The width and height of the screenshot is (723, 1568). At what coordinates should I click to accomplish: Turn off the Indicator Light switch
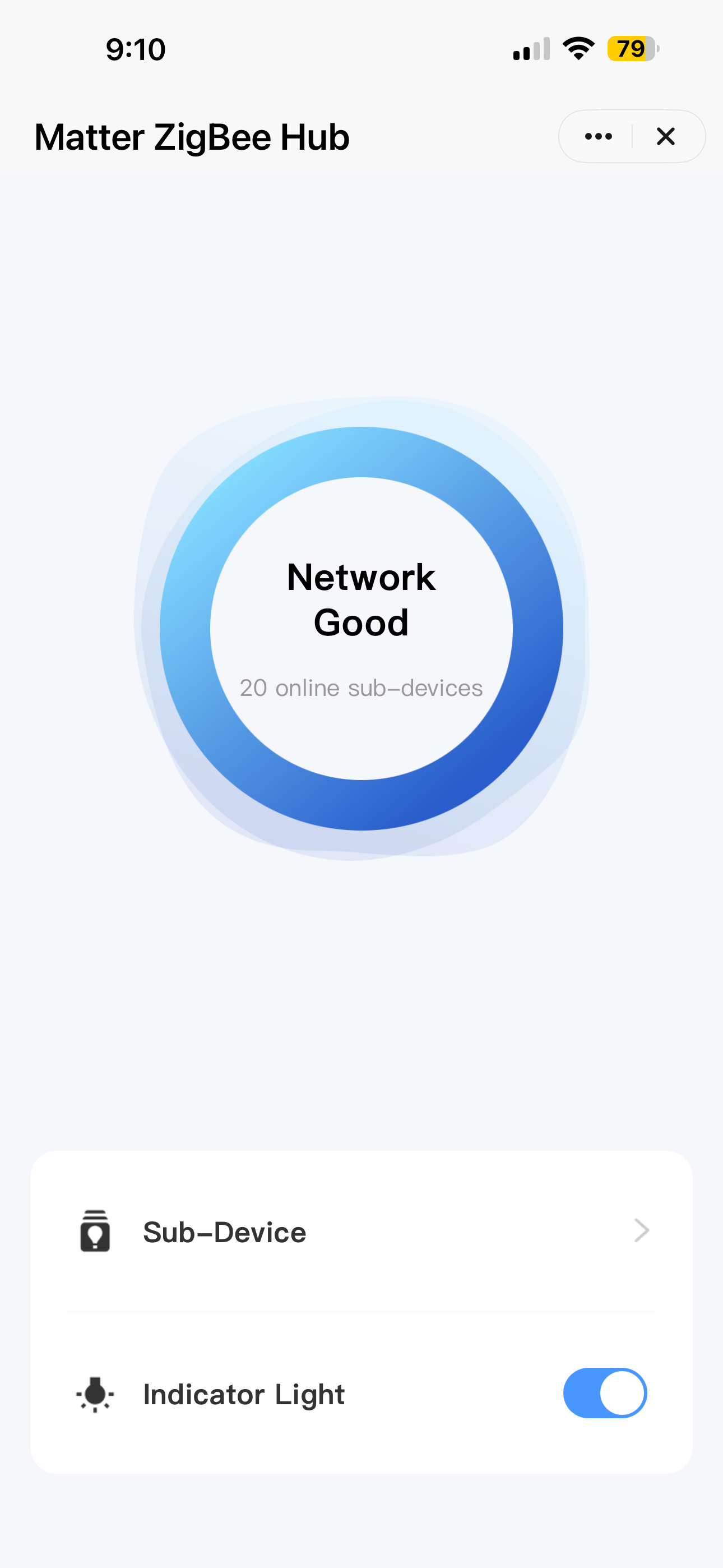(604, 1393)
